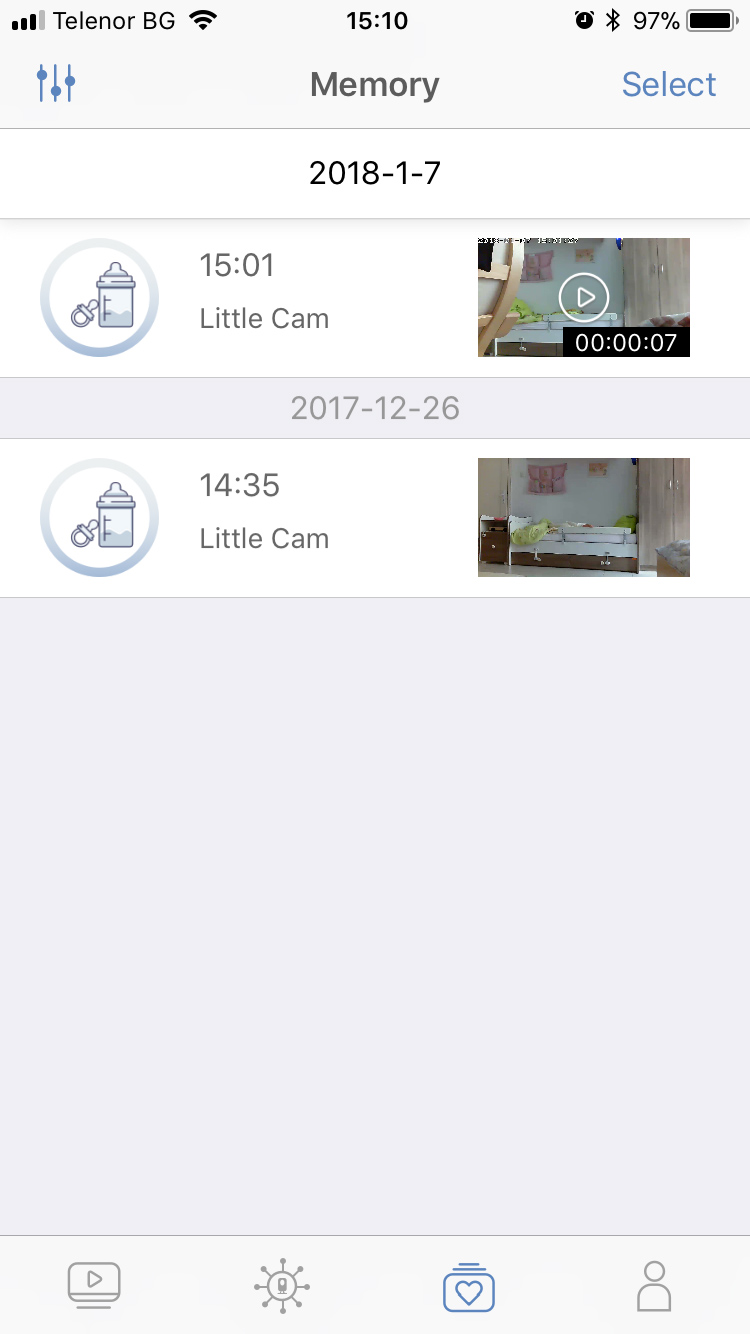Play the 15:01 Little Cam video
This screenshot has height=1334, width=750.
point(584,297)
